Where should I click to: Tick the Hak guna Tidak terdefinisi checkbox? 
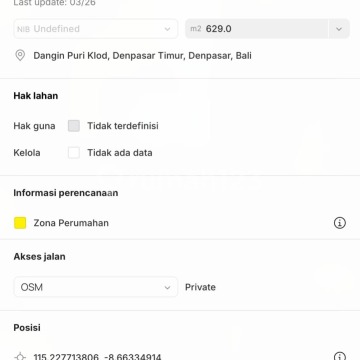pos(74,126)
